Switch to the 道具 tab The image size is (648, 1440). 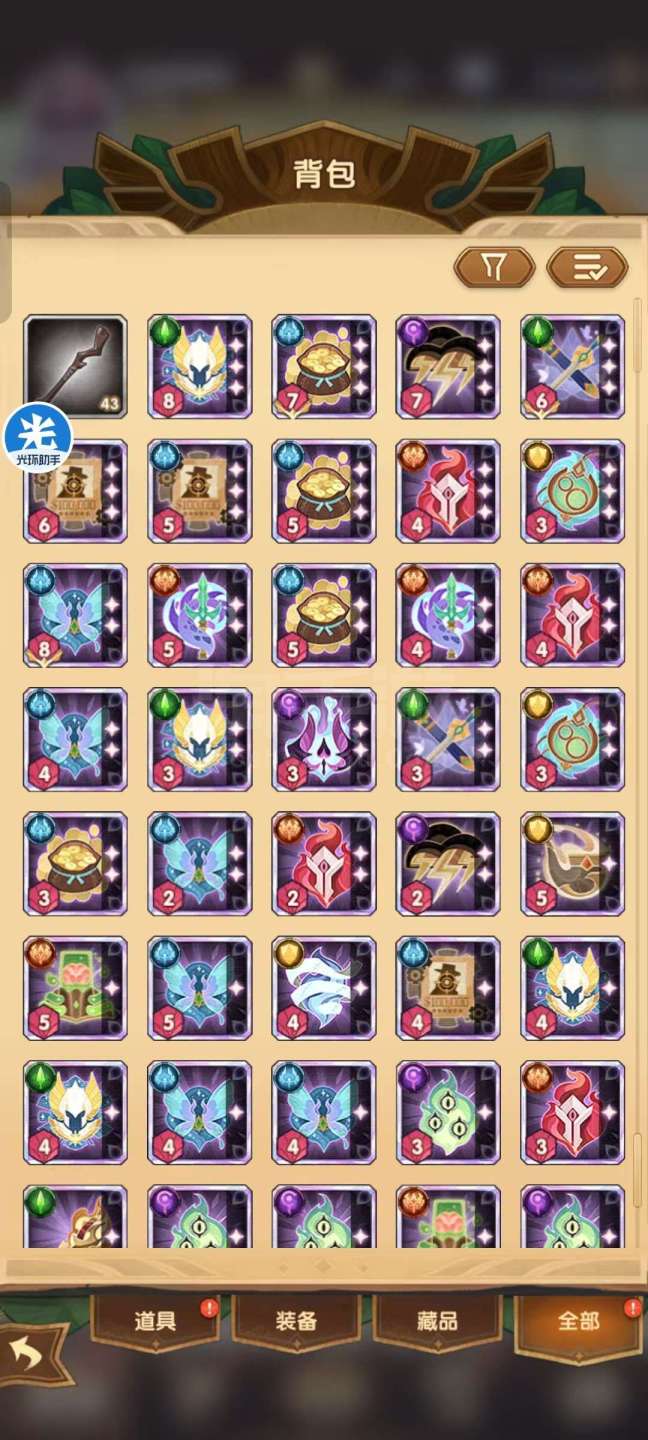(x=155, y=1321)
